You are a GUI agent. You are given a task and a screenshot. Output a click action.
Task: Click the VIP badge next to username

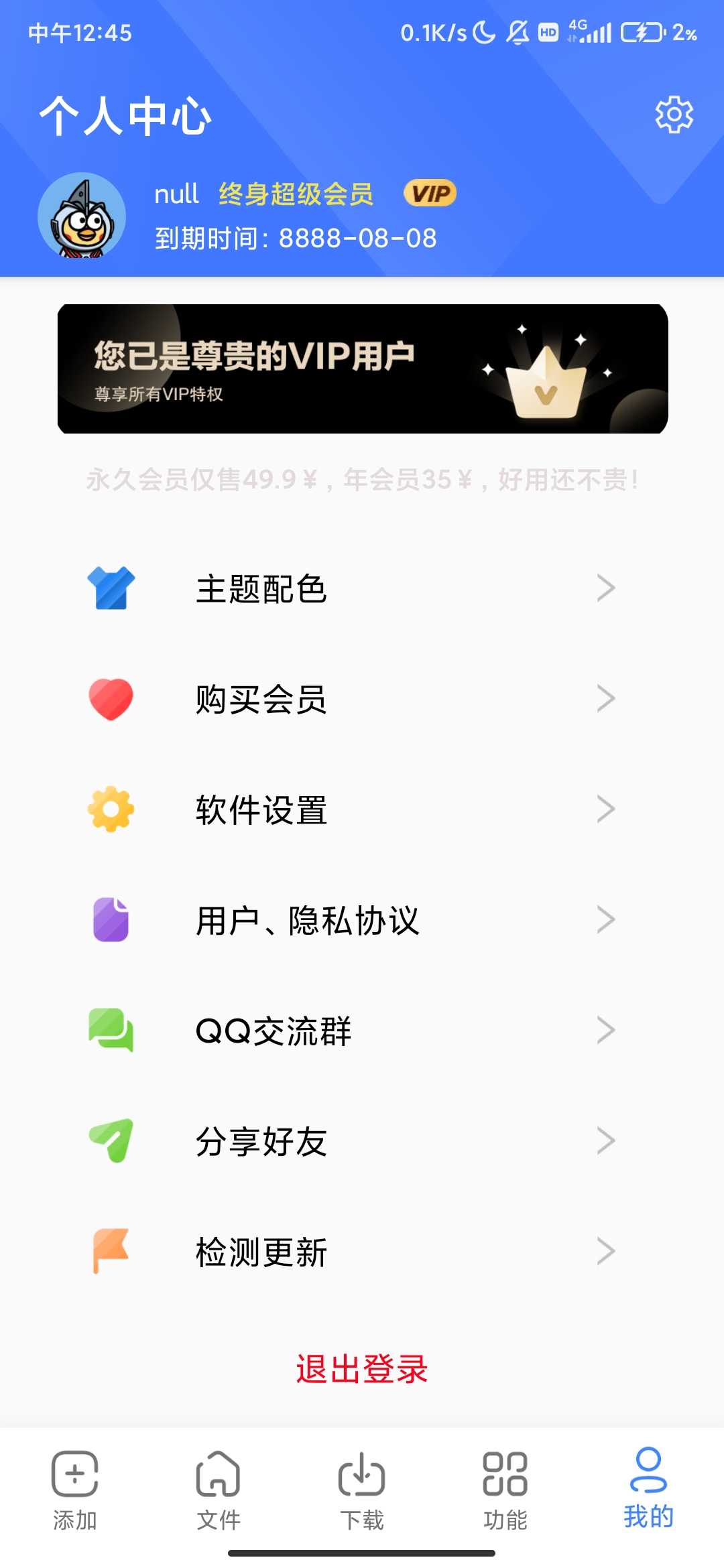coord(430,193)
